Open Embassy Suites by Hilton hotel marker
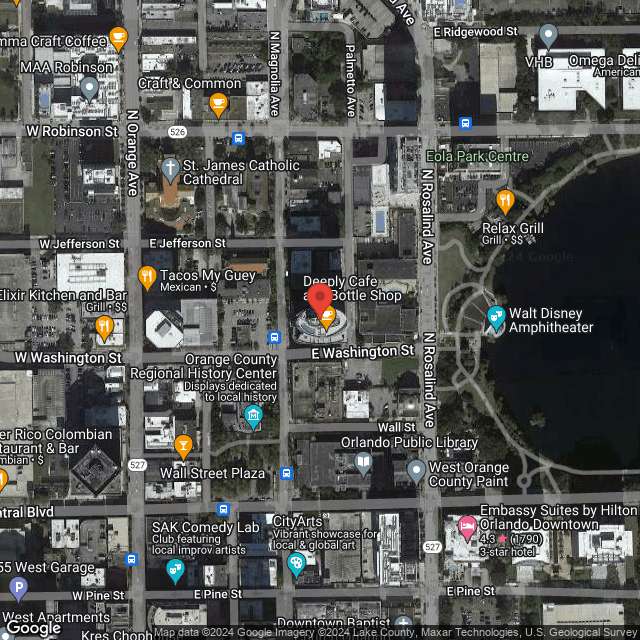Viewport: 640px width, 640px height. click(x=466, y=526)
